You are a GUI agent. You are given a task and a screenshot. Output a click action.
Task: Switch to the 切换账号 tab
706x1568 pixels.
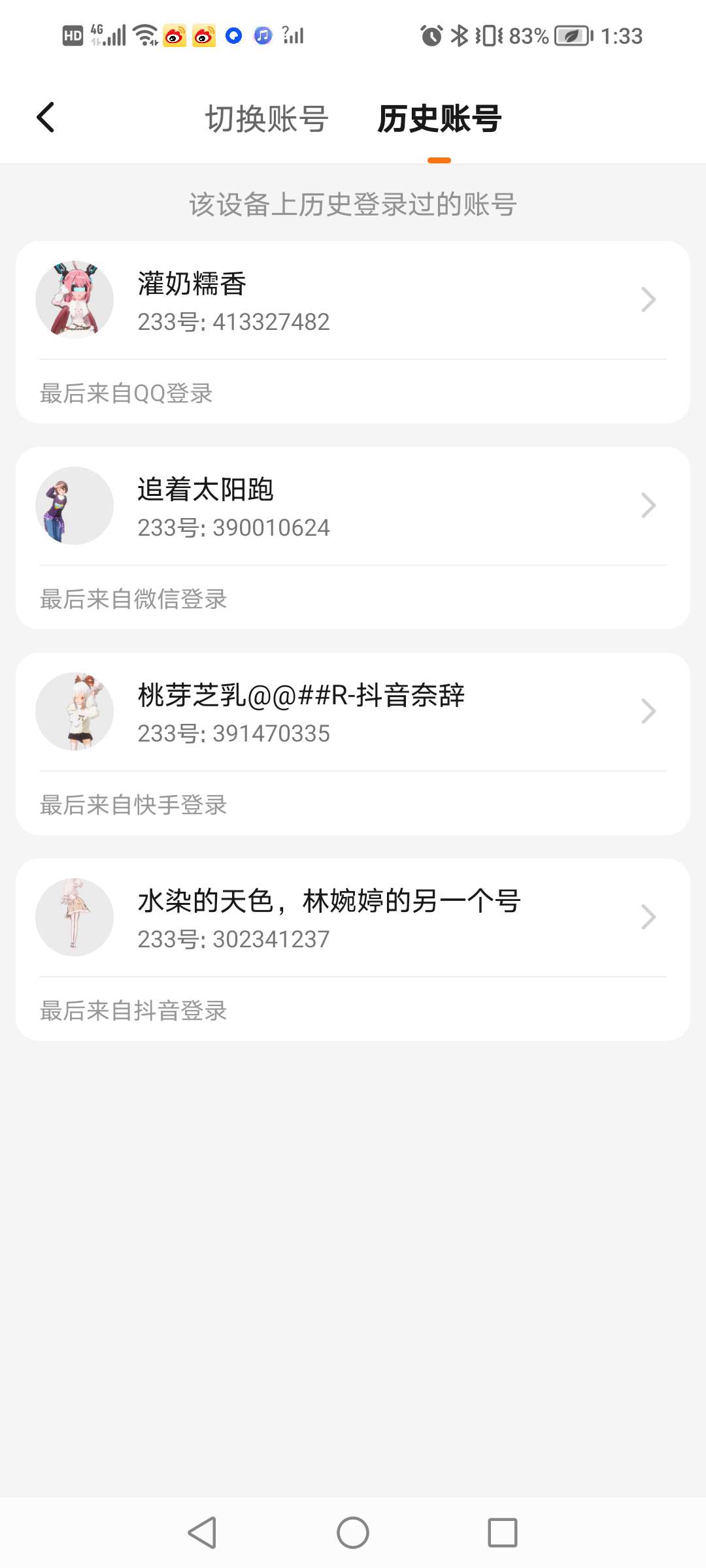267,119
